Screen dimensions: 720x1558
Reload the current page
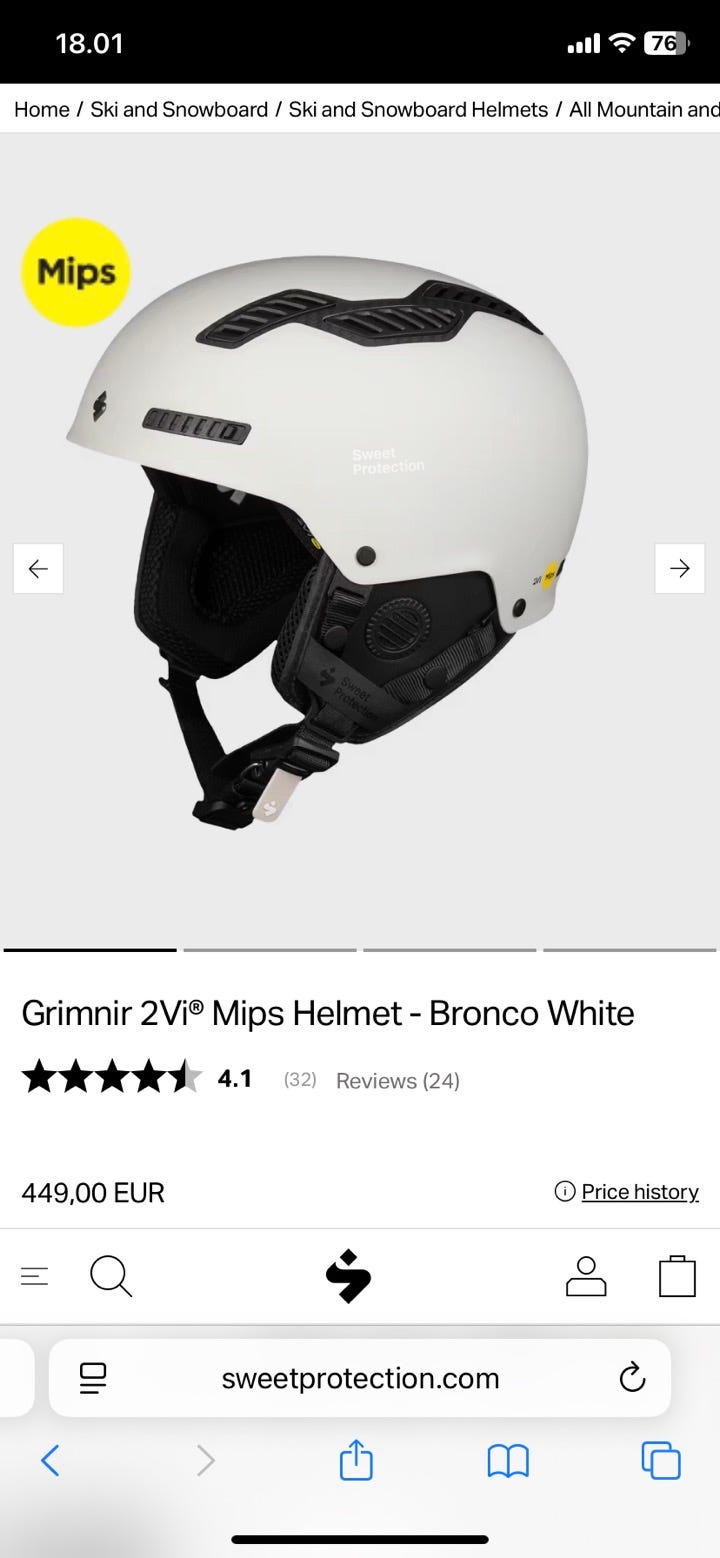click(632, 1378)
